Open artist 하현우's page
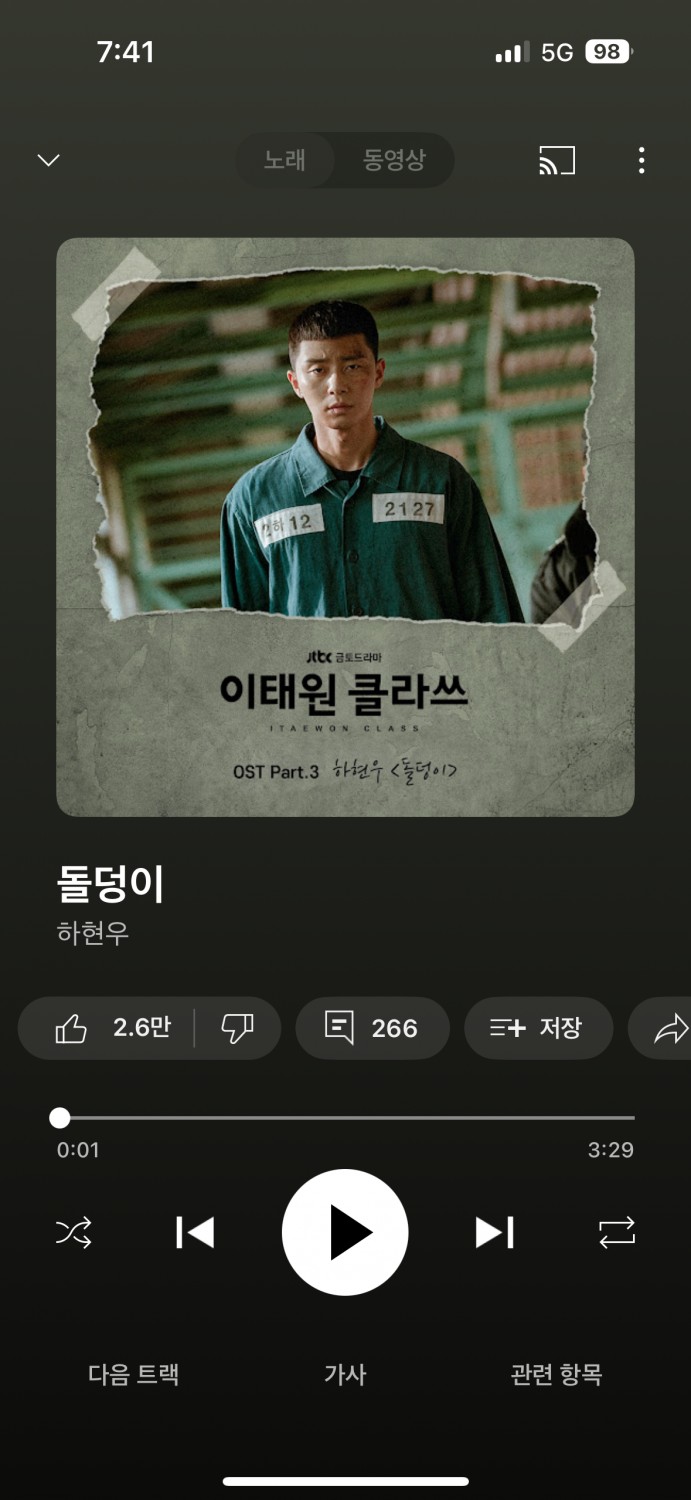691x1500 pixels. coord(93,934)
